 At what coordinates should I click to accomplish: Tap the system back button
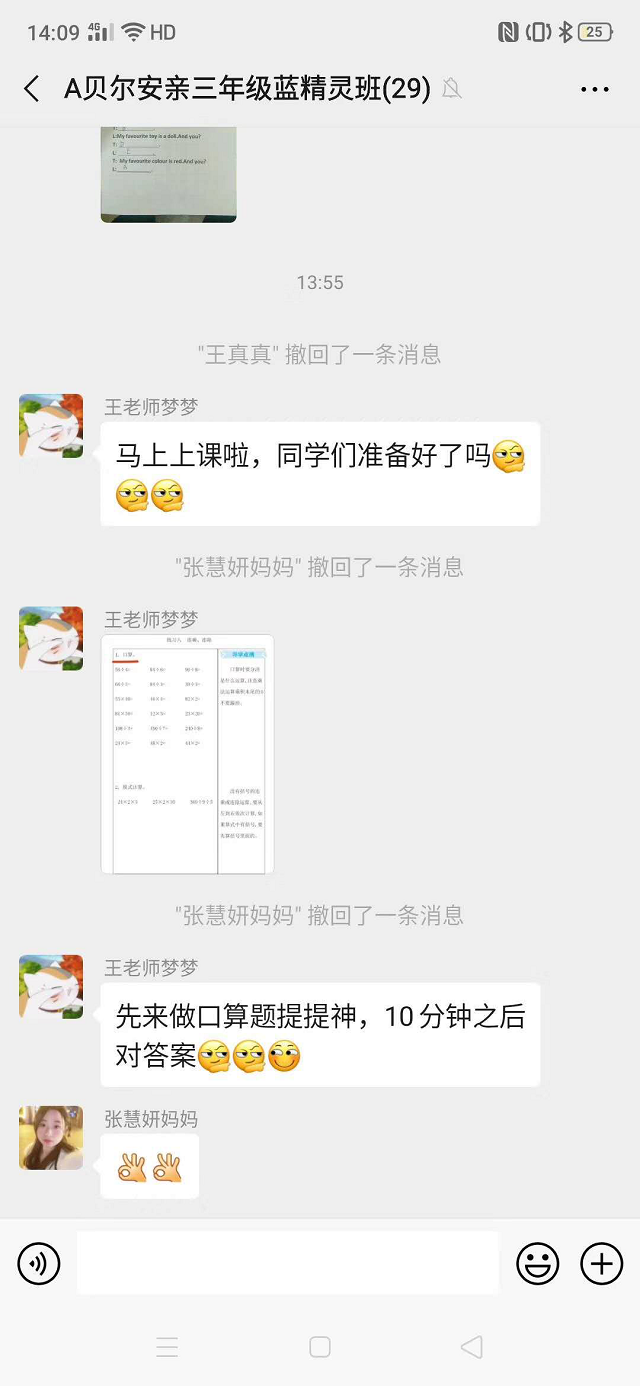click(471, 1347)
